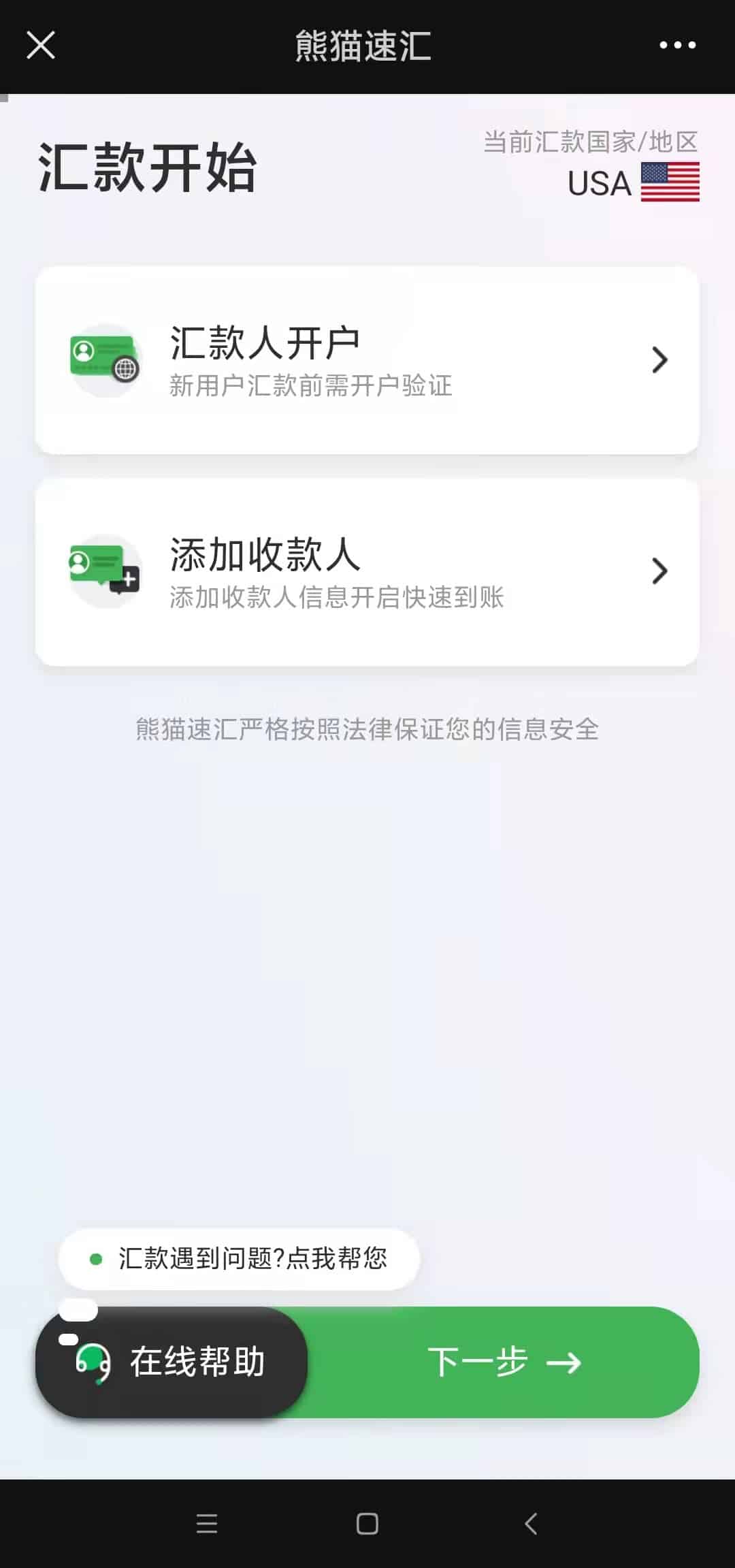Open 添加收款人 to add a recipient
The image size is (735, 1568).
[367, 572]
